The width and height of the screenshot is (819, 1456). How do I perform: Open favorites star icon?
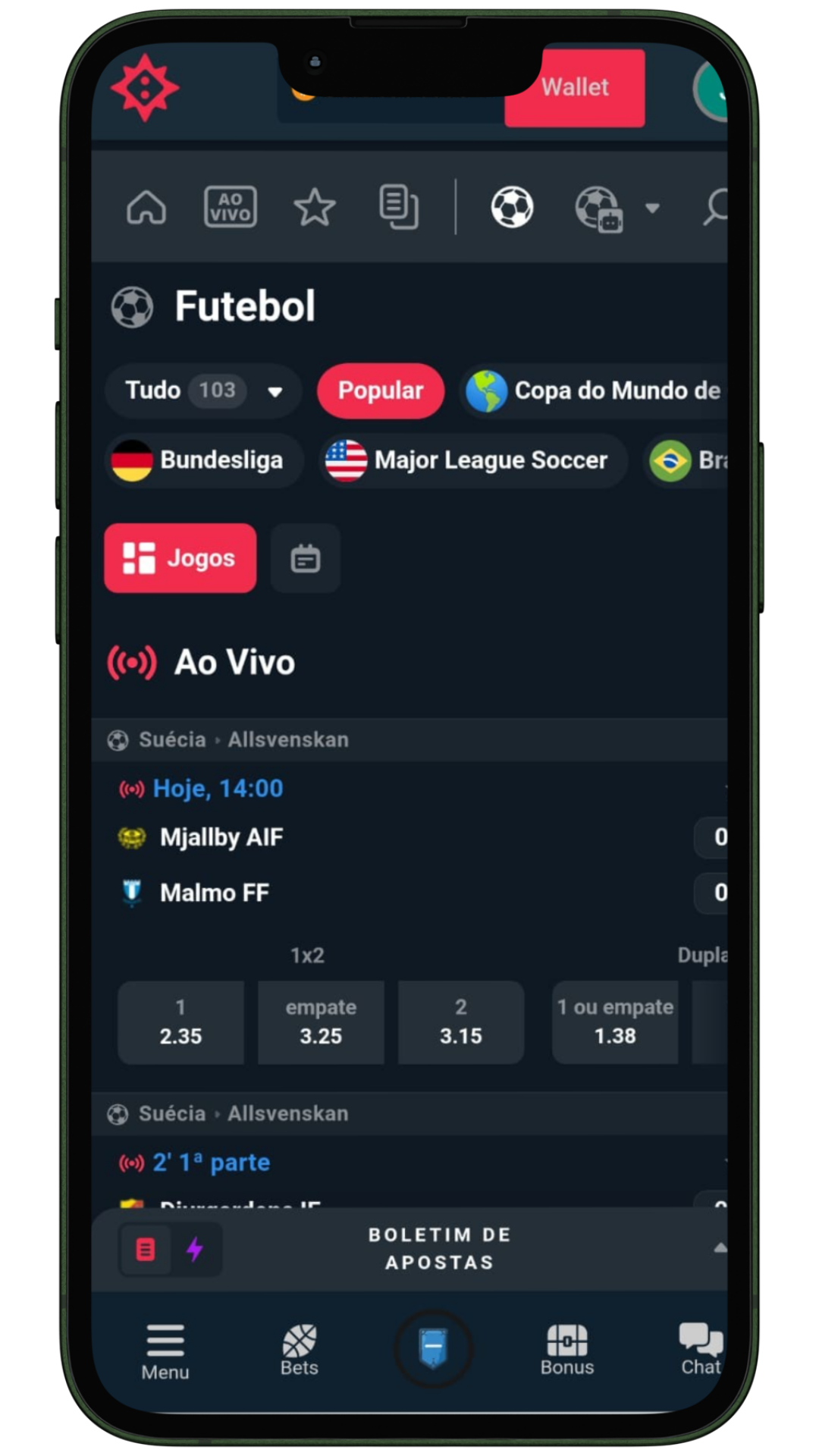click(x=315, y=207)
